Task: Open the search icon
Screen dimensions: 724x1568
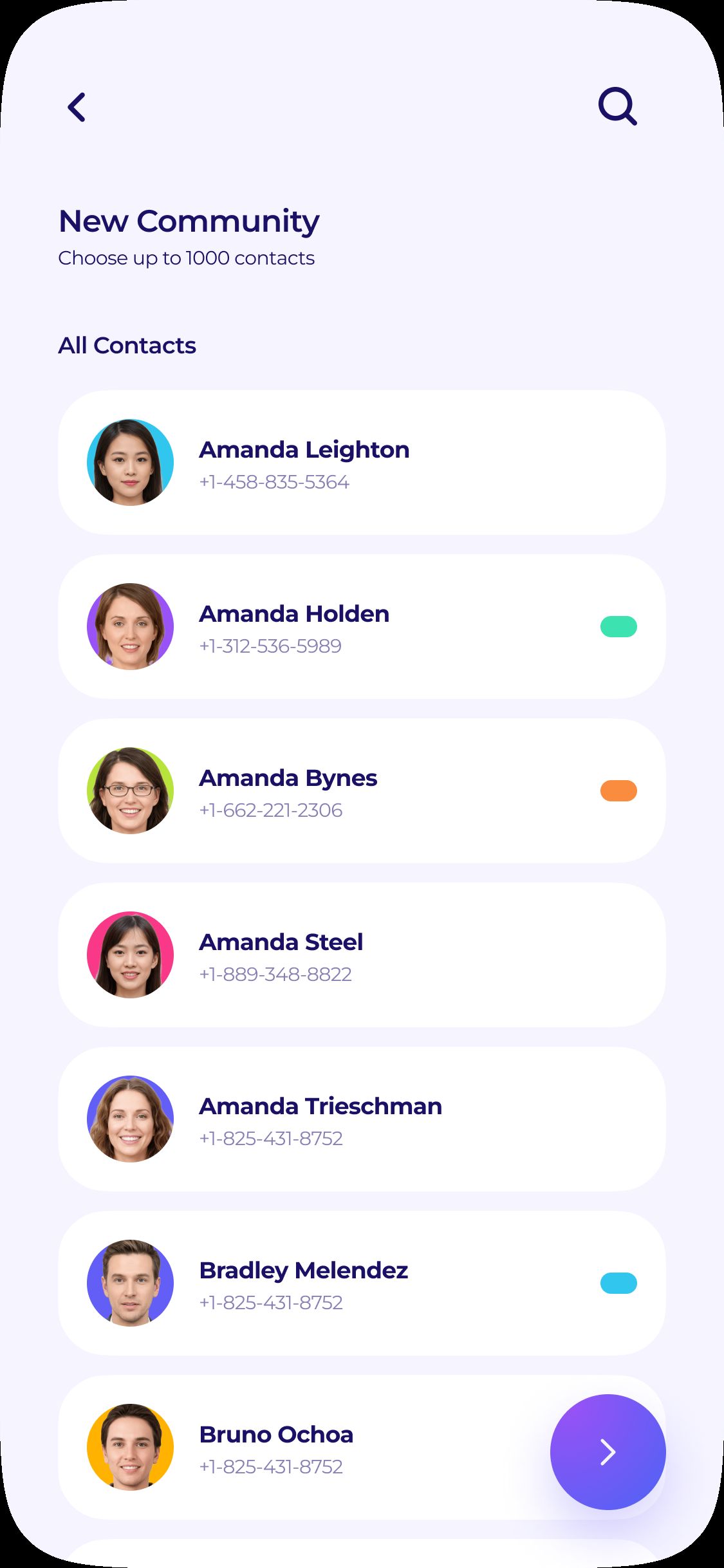Action: [x=617, y=106]
